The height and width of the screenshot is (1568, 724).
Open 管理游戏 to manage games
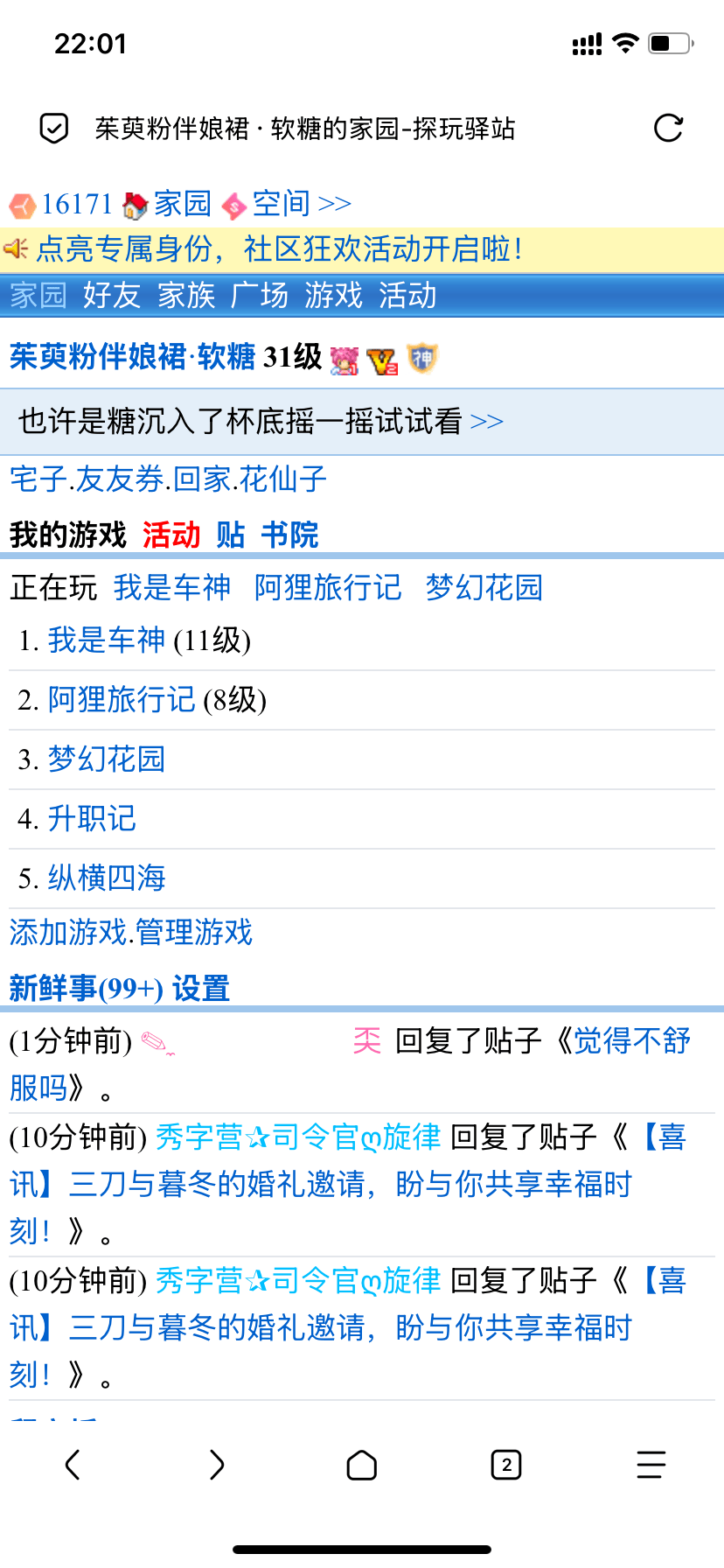(x=194, y=933)
